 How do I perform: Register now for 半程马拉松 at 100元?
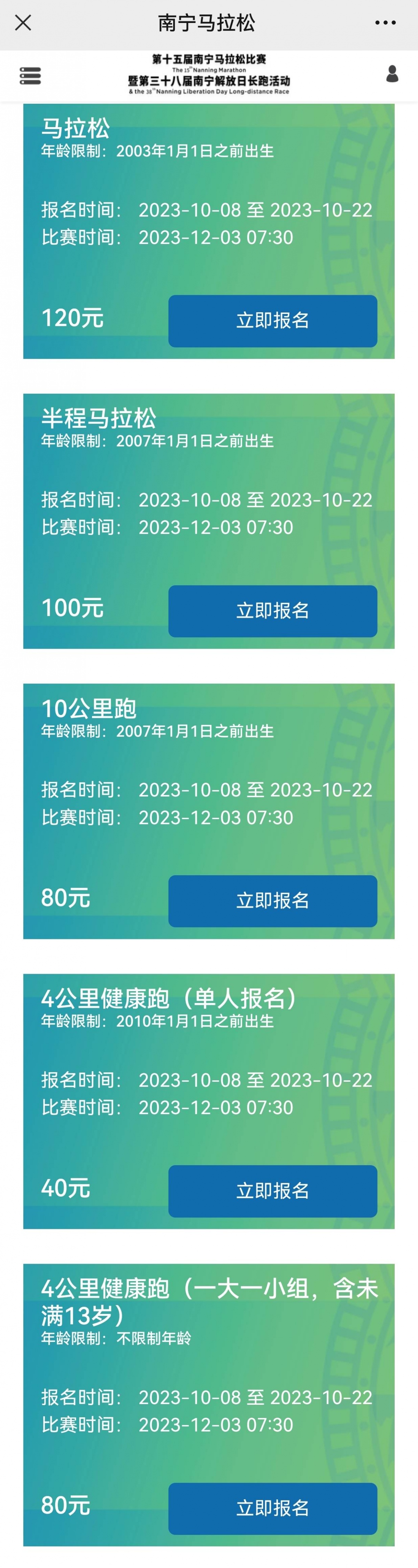[272, 611]
